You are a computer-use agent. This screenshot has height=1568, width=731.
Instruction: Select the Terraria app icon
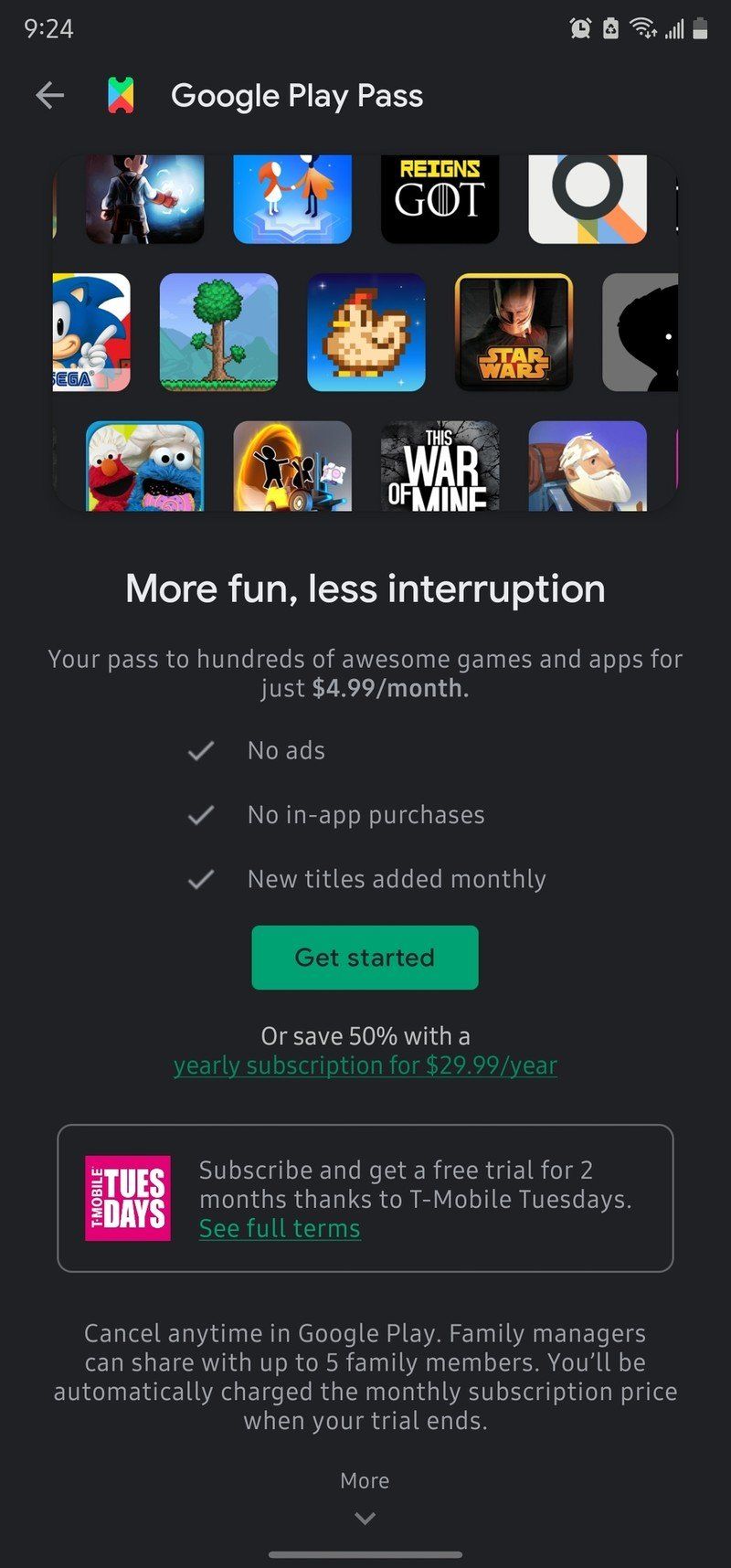(219, 332)
